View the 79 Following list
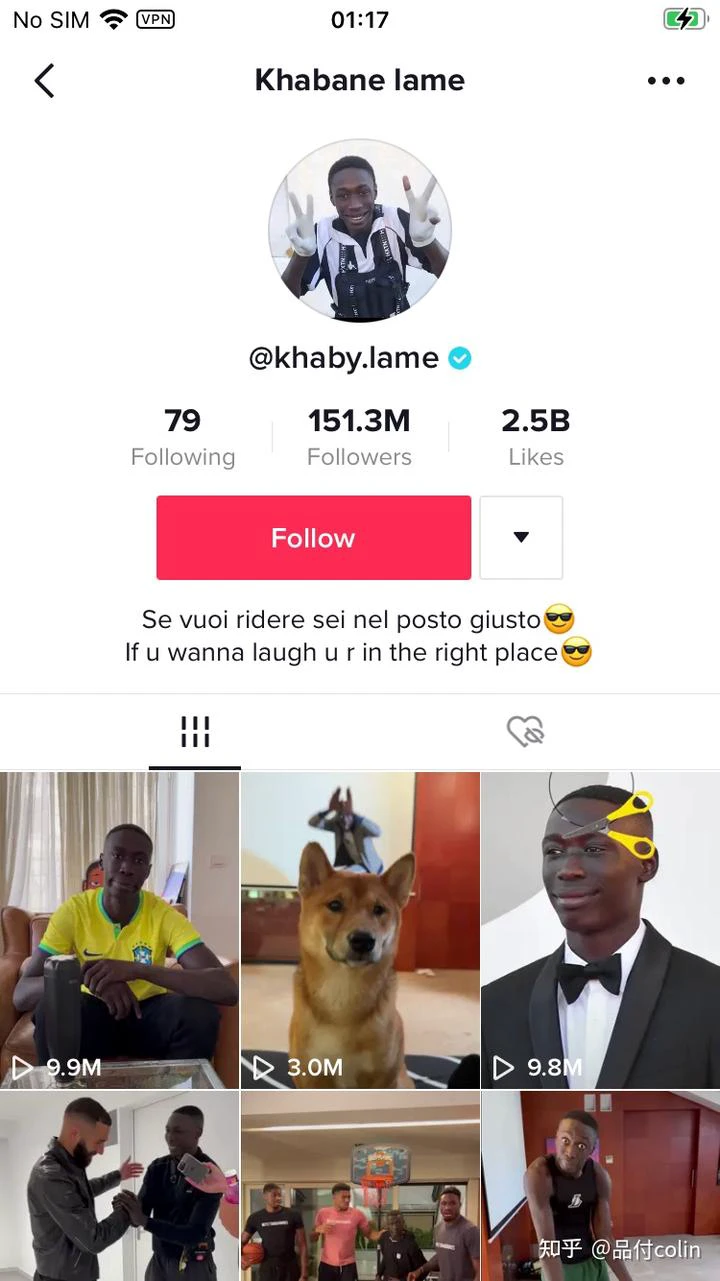Image resolution: width=720 pixels, height=1281 pixels. (183, 437)
